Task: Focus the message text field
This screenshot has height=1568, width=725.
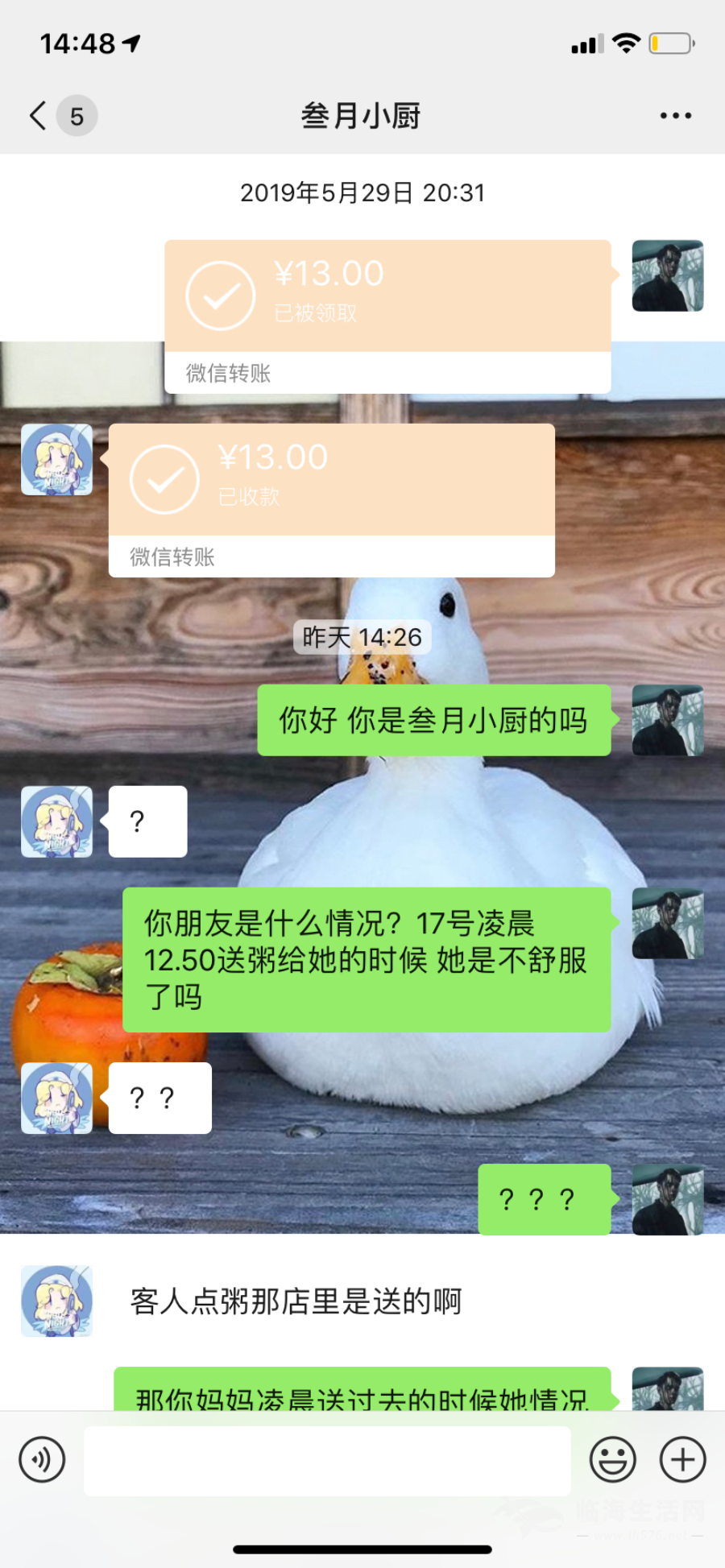Action: point(327,1461)
